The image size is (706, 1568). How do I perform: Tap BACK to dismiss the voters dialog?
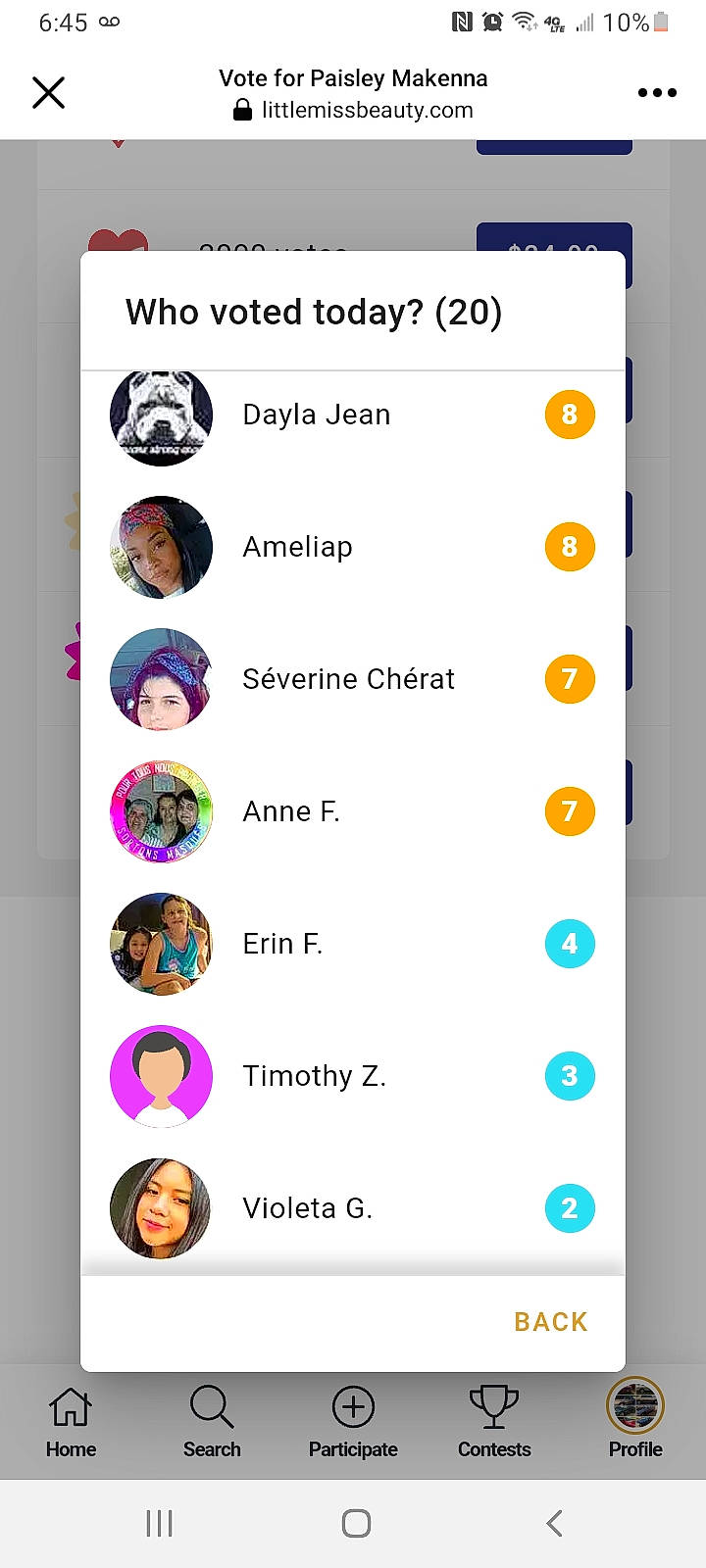(x=550, y=1322)
